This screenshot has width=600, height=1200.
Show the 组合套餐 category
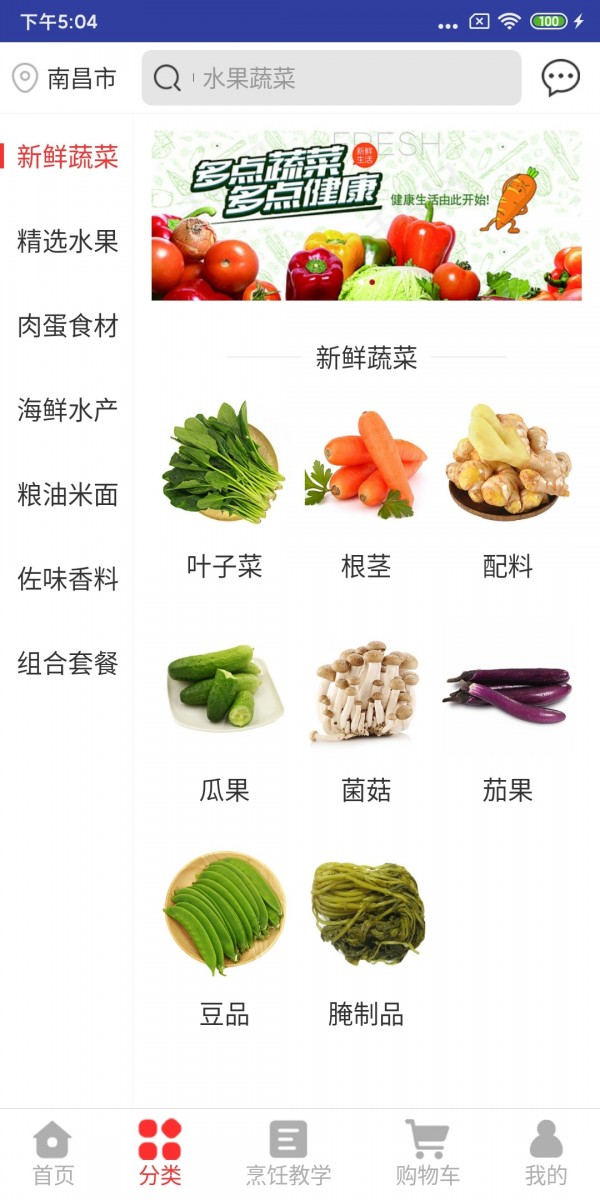pyautogui.click(x=67, y=662)
